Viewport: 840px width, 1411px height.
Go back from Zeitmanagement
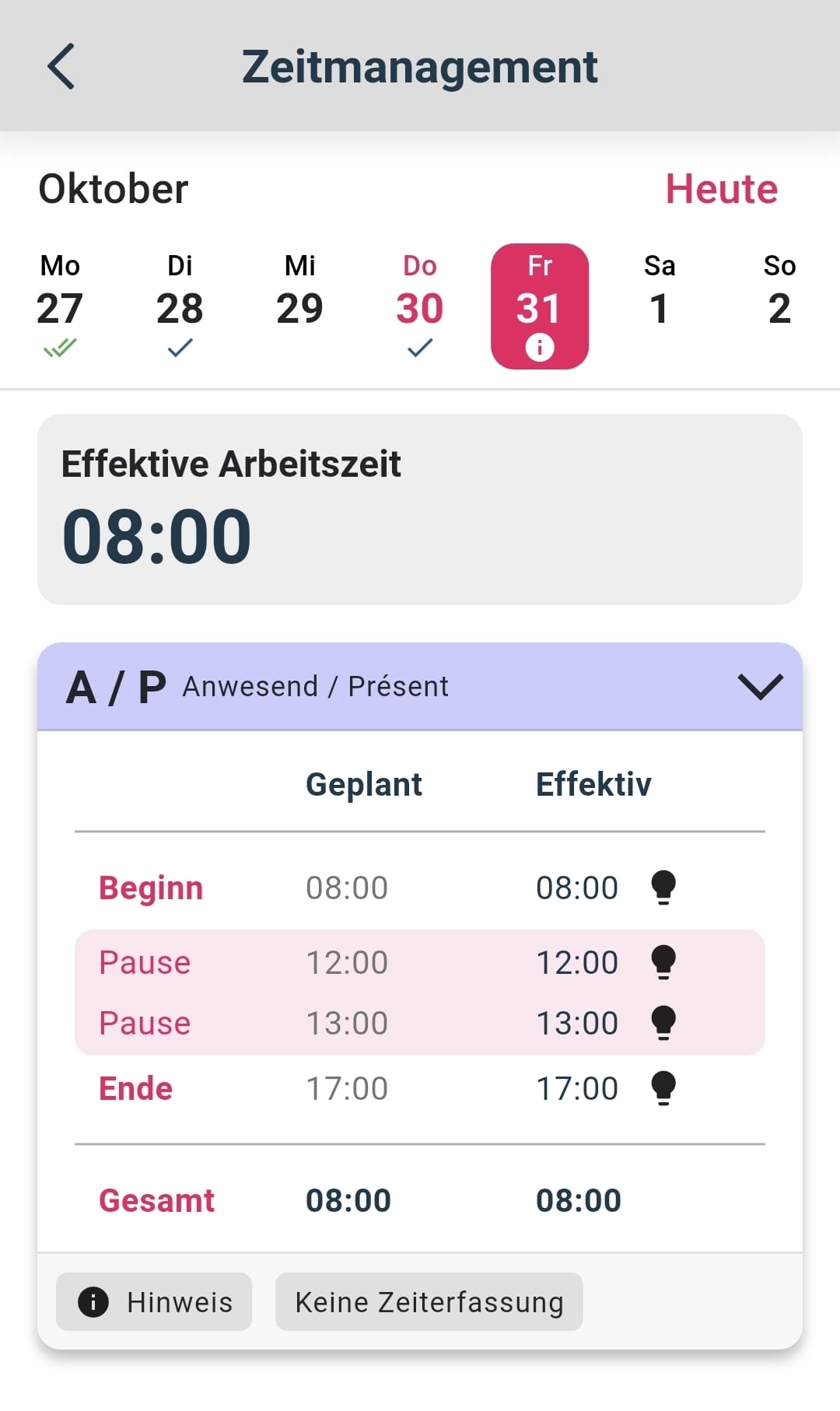(x=61, y=67)
